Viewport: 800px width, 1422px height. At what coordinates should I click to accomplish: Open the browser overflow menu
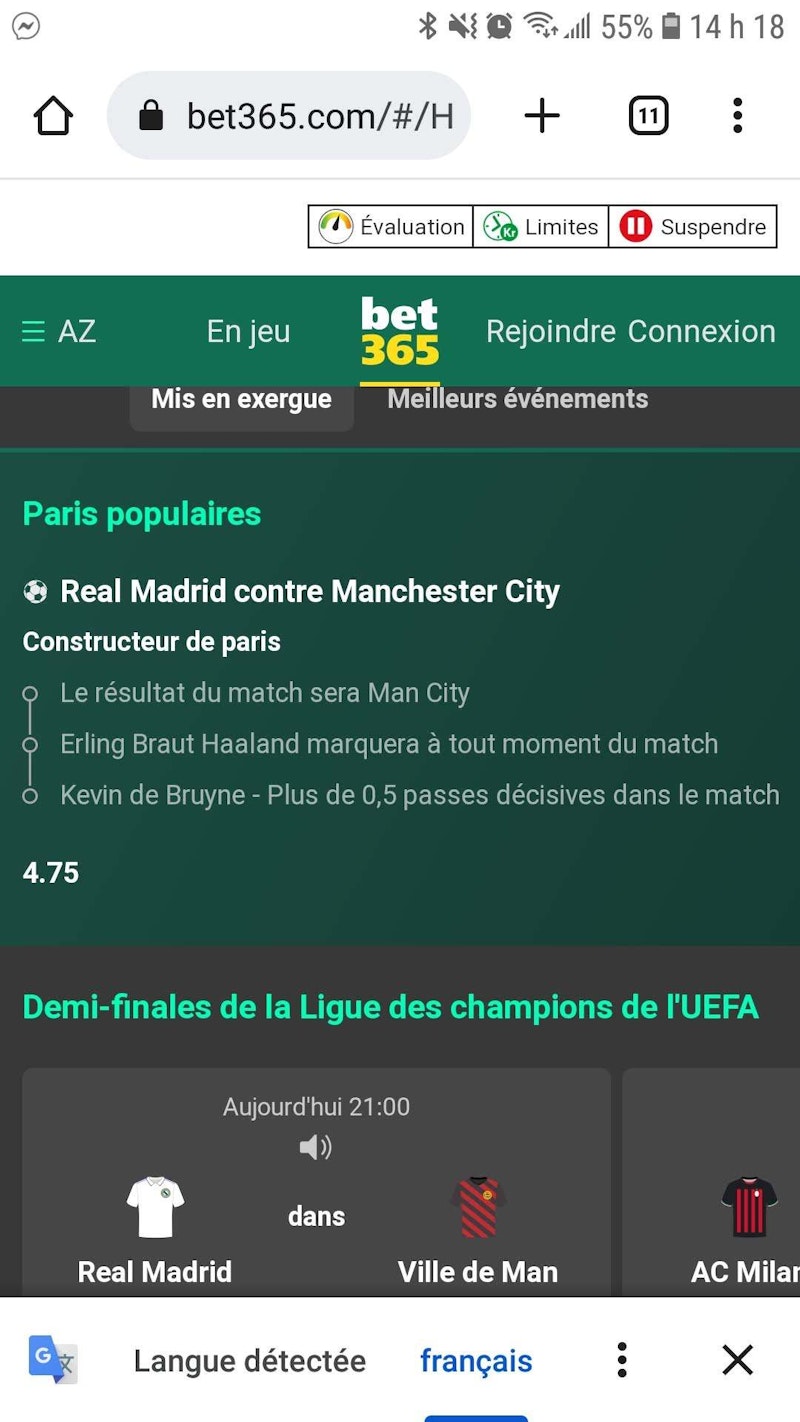737,116
